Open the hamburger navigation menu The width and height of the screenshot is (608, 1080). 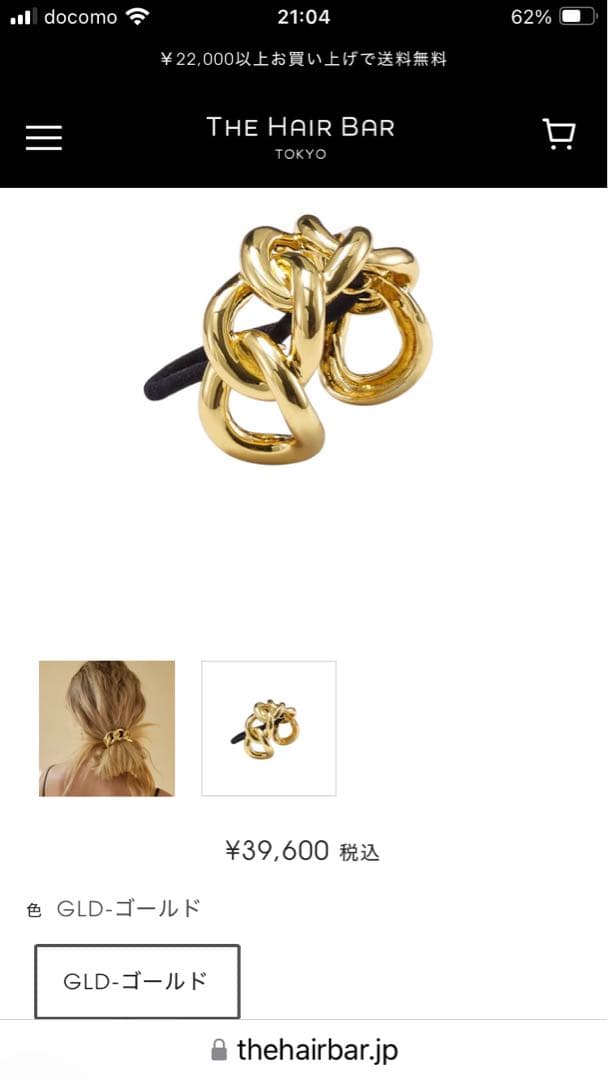coord(44,137)
